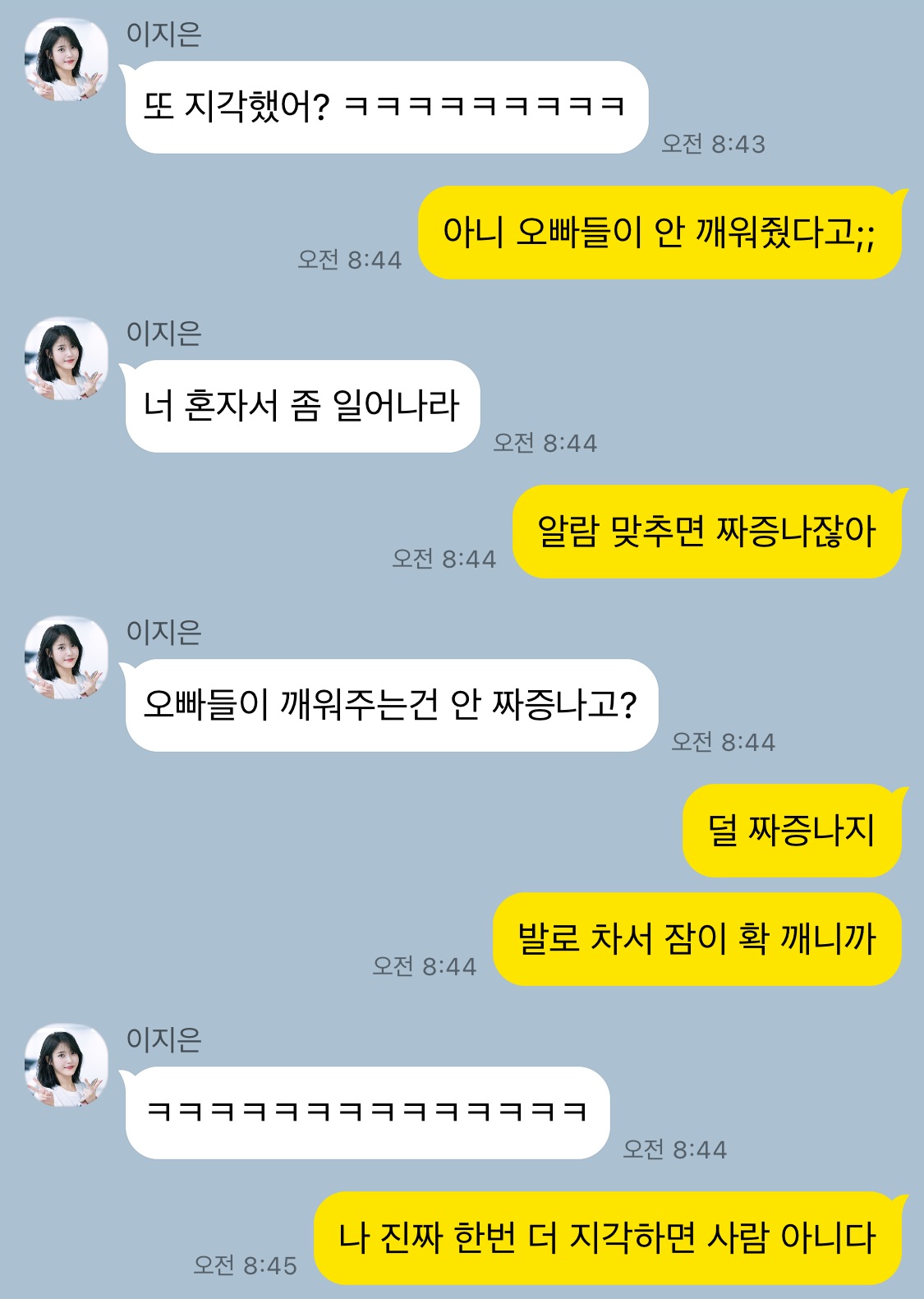Click the profile picture beside '오빠들이 깨워주는건' message
Screen dimensions: 924x1299
pyautogui.click(x=67, y=653)
